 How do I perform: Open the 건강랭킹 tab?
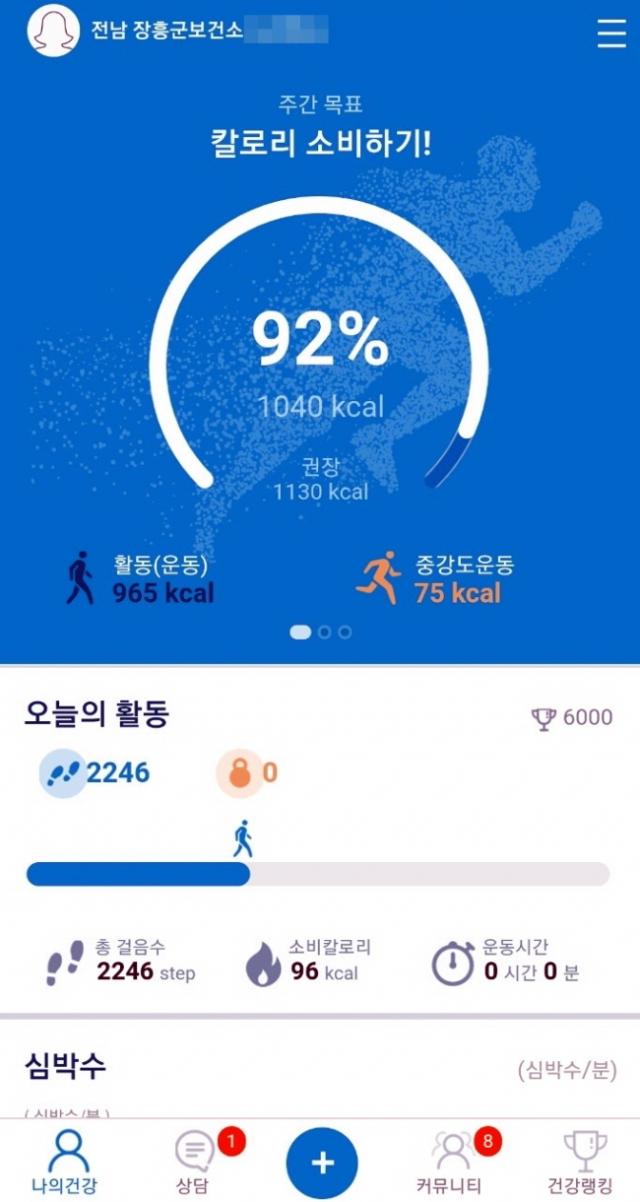click(584, 1159)
